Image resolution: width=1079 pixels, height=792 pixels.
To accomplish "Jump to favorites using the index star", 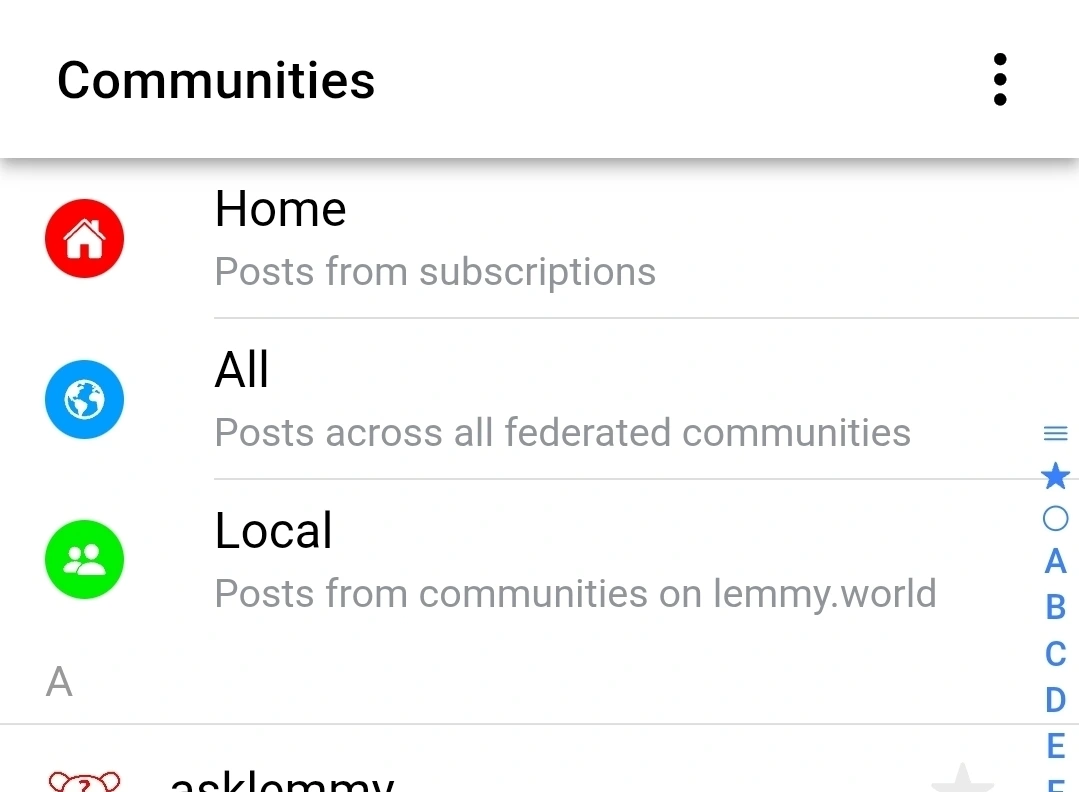I will click(x=1055, y=476).
